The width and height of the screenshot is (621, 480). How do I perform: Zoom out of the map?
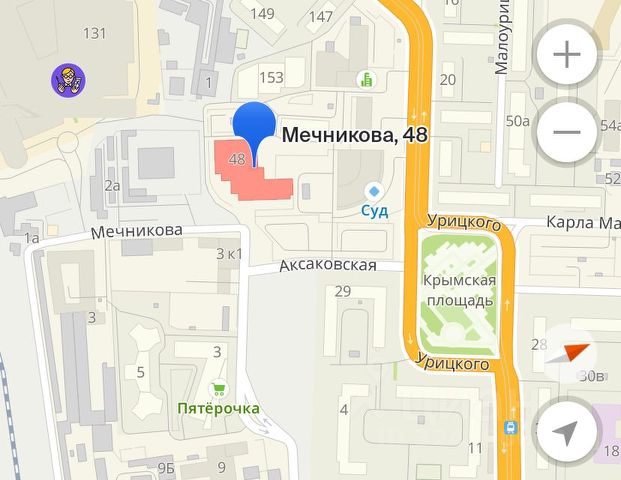pos(567,131)
